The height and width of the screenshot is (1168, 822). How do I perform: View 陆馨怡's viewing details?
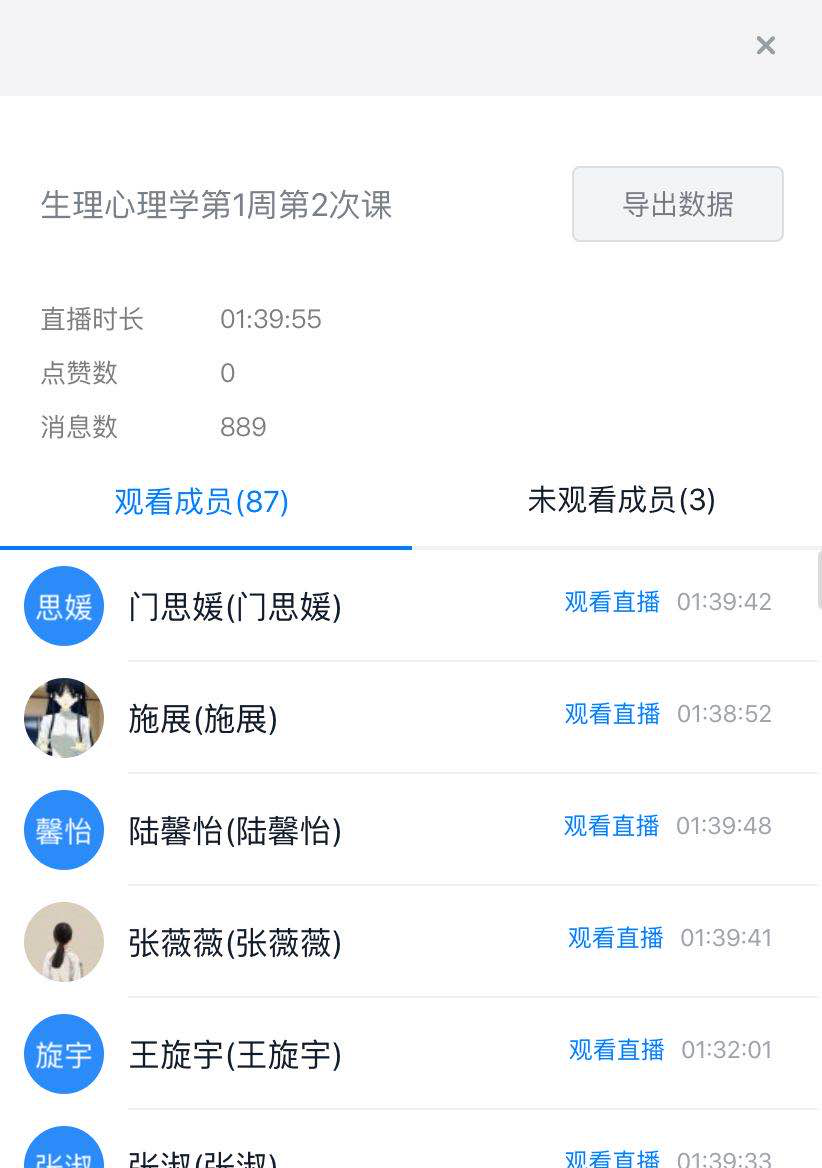point(611,826)
